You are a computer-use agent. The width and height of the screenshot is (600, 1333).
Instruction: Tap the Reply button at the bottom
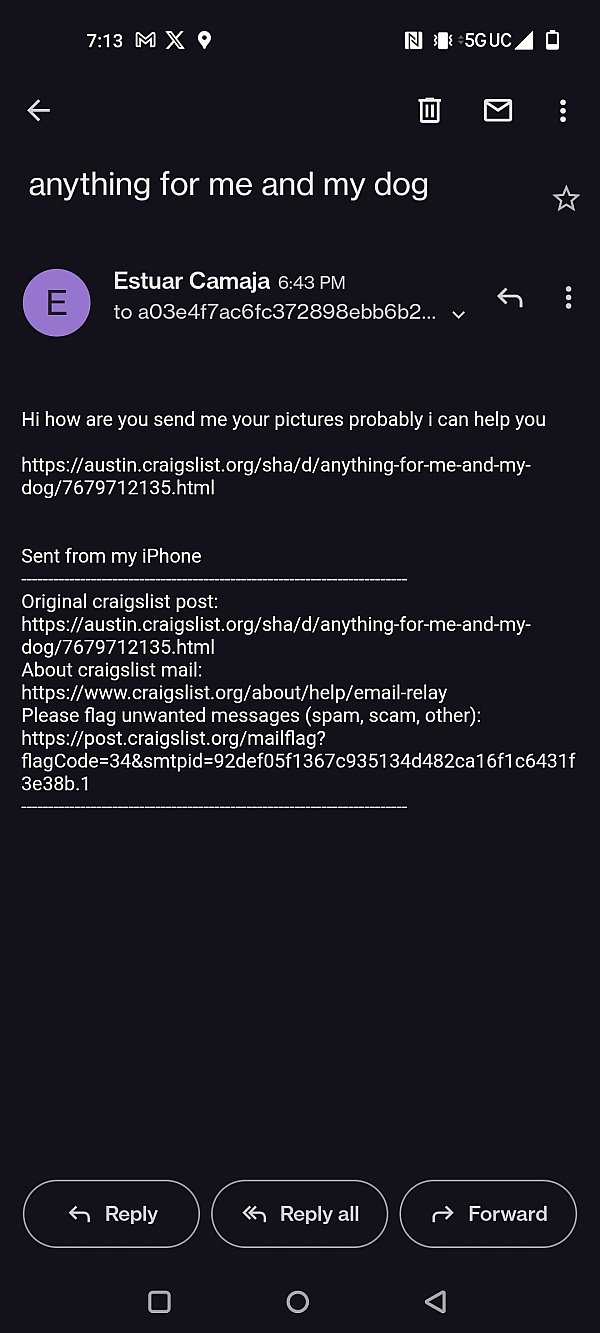tap(111, 1214)
